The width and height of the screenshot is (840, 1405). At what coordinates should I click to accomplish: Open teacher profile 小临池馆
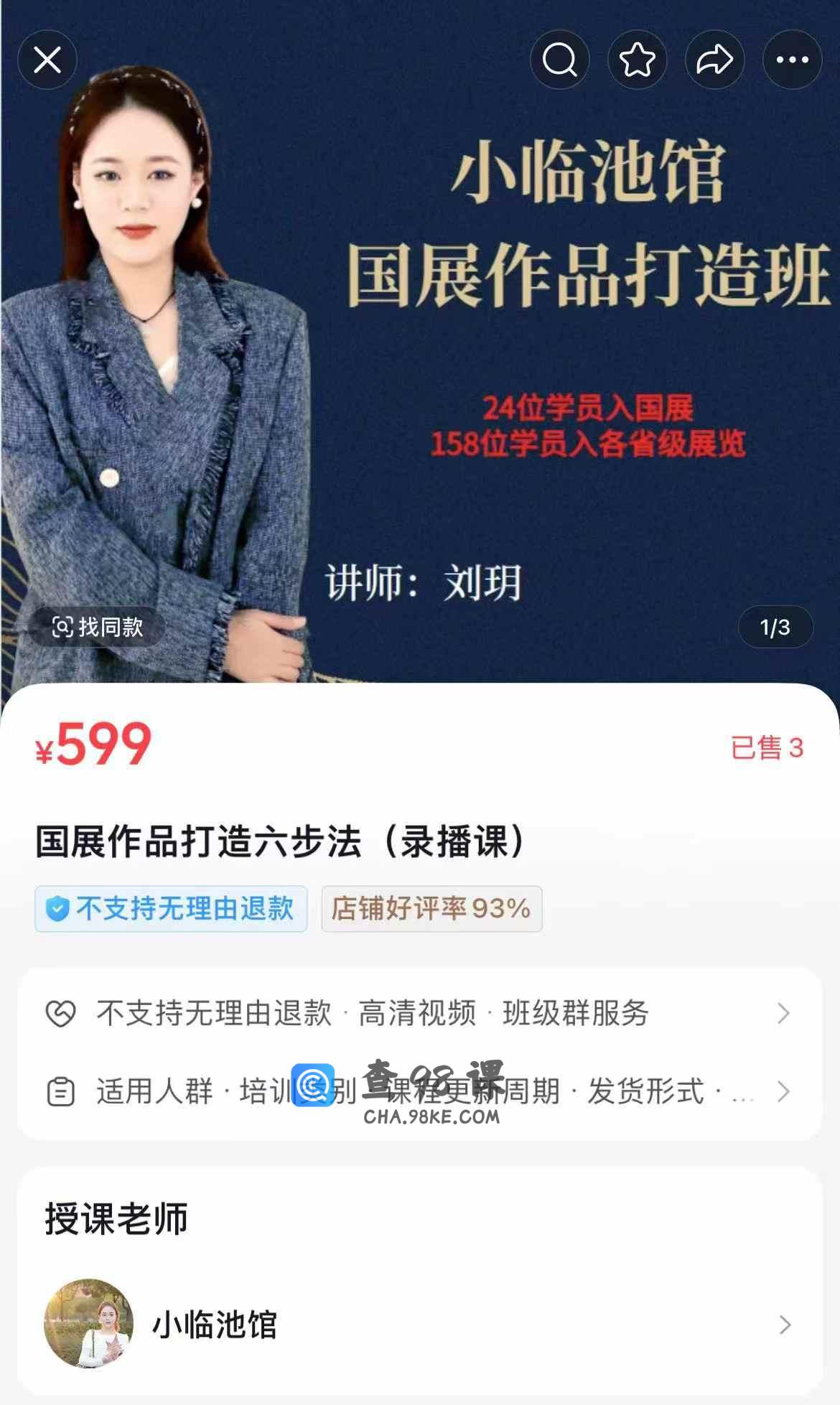pos(419,1325)
